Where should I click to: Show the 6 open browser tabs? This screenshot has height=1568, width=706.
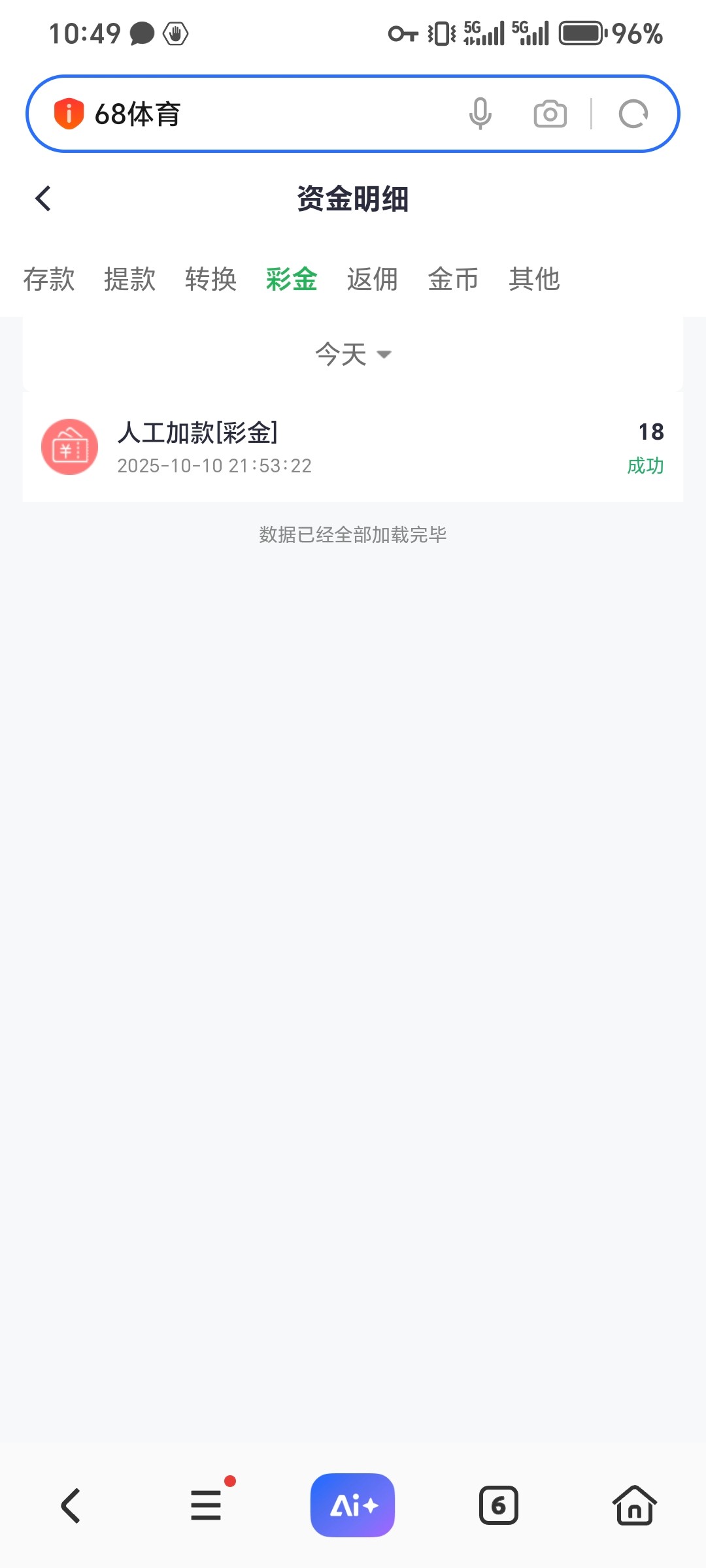coord(499,1506)
